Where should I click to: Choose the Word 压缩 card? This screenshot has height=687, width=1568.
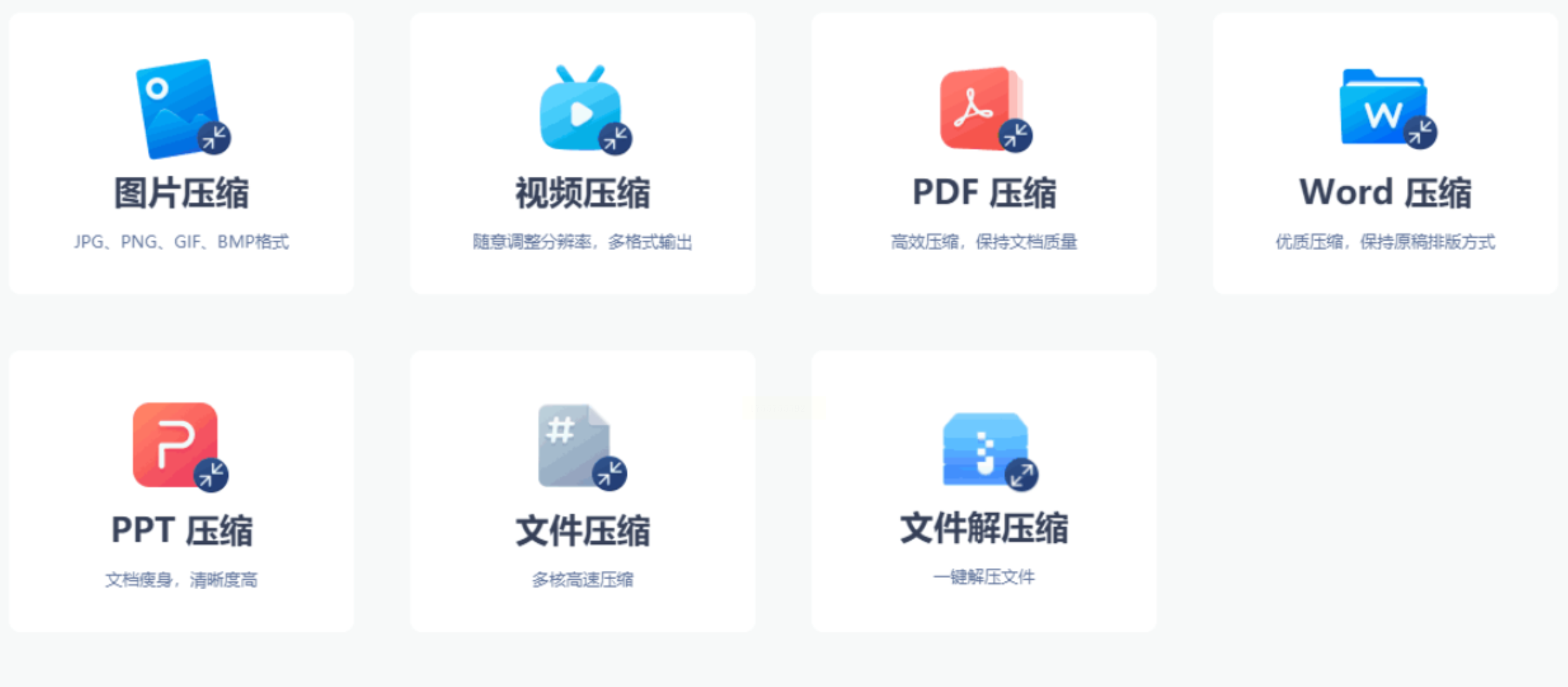pyautogui.click(x=1385, y=153)
